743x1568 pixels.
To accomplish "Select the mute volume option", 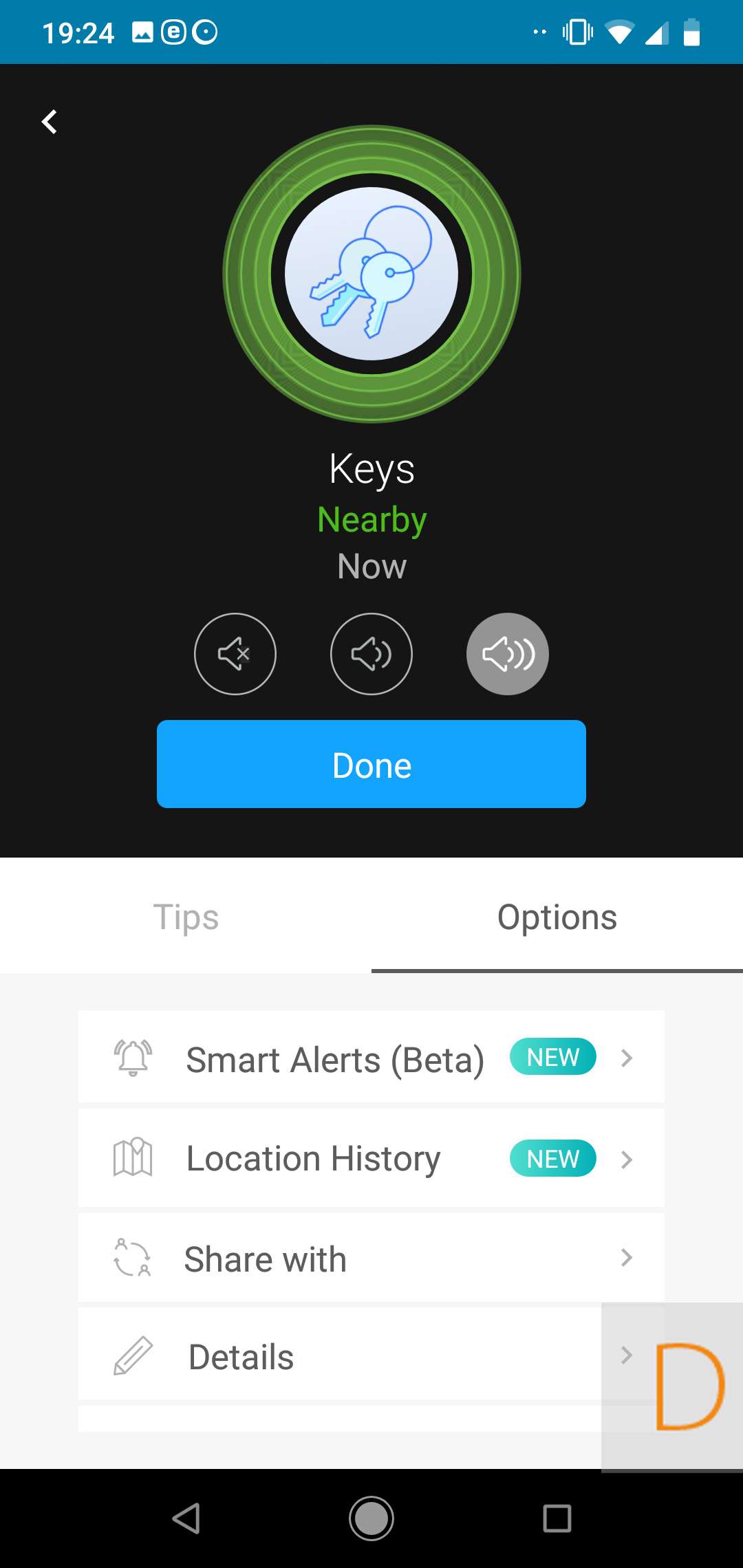I will [235, 654].
